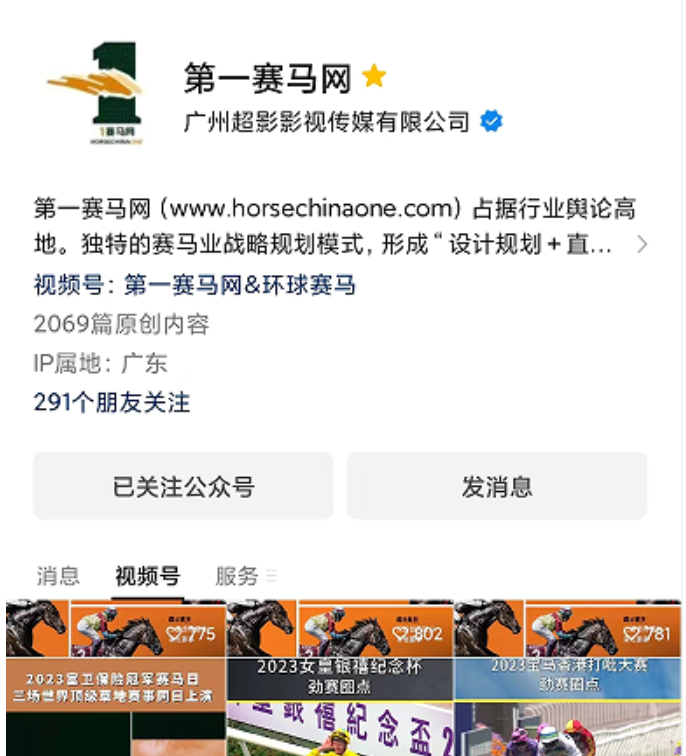Send a message via 发消息

(496, 487)
